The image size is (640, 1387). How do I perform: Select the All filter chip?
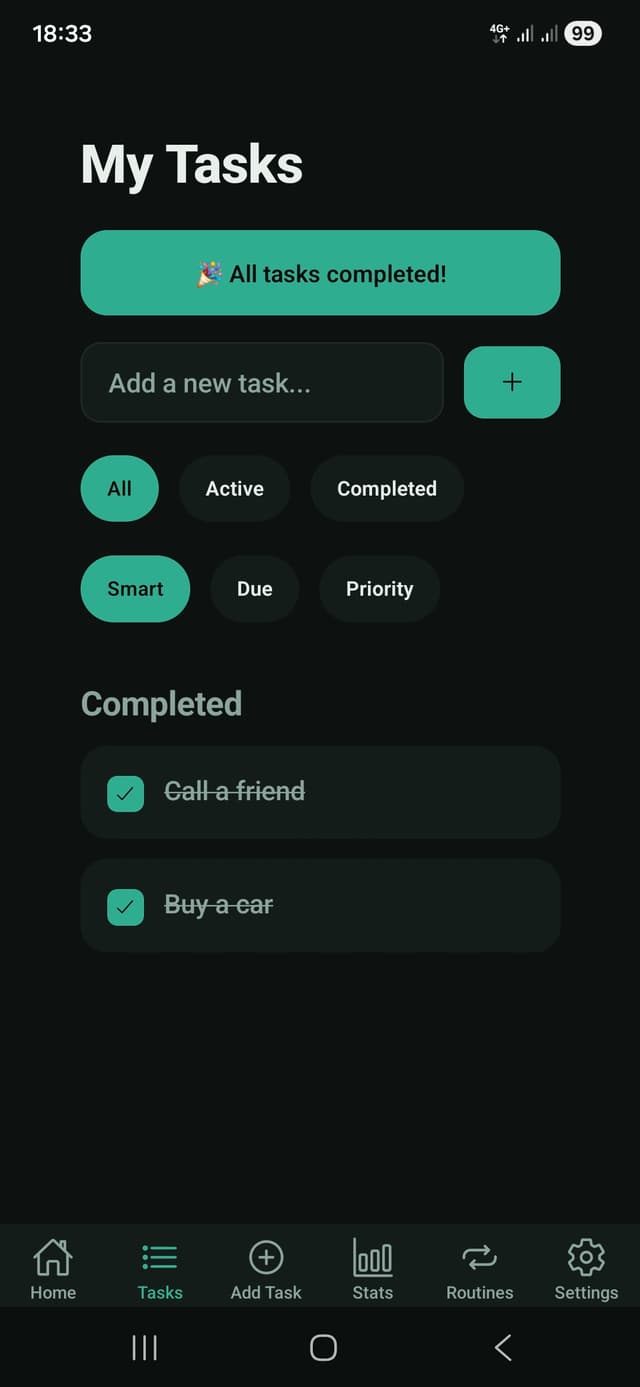119,488
